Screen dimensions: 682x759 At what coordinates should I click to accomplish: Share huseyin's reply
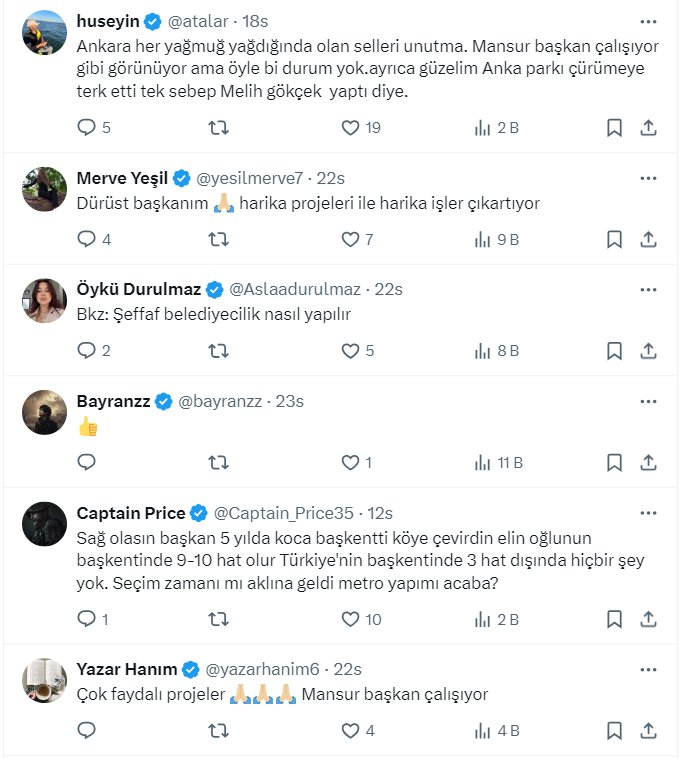tap(648, 128)
